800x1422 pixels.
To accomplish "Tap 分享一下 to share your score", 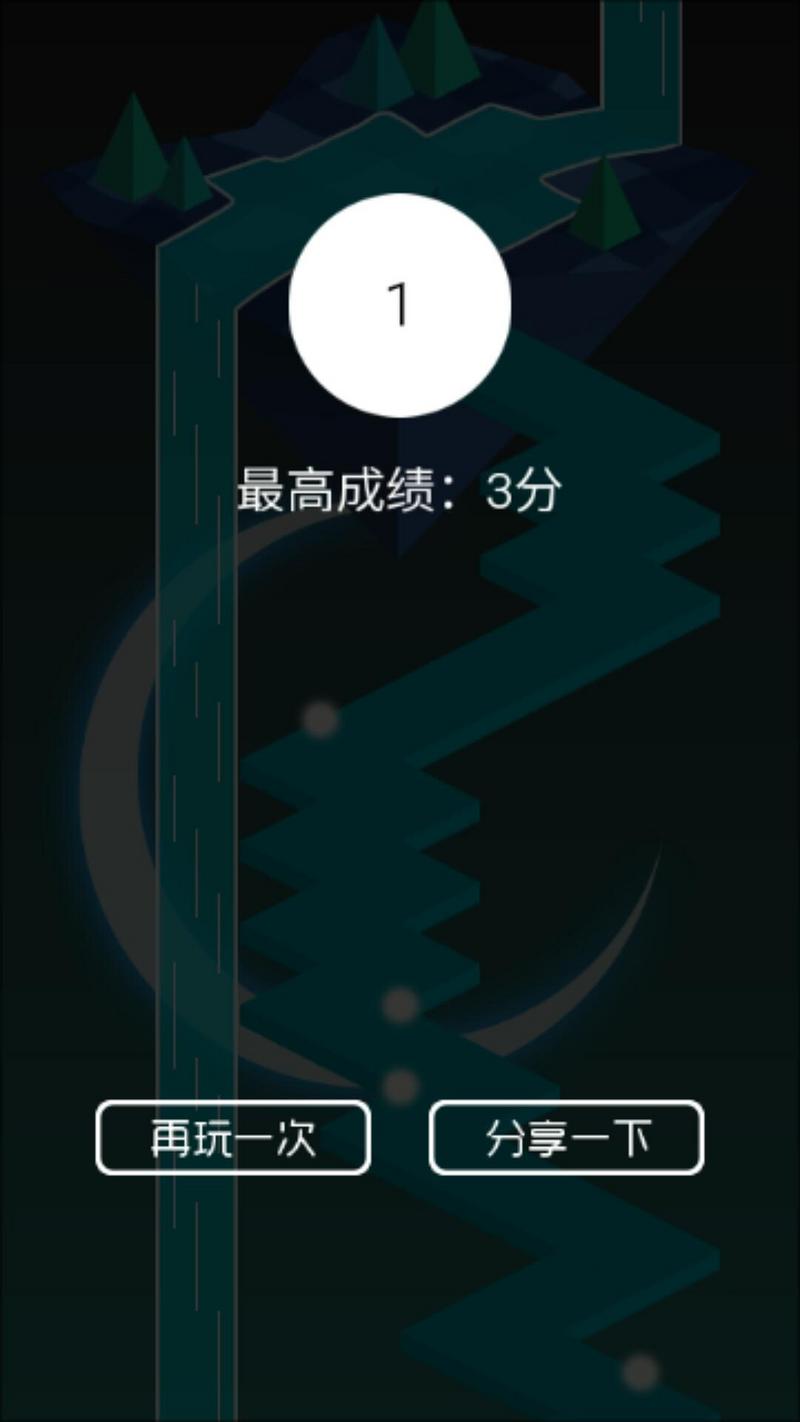I will pos(567,1137).
